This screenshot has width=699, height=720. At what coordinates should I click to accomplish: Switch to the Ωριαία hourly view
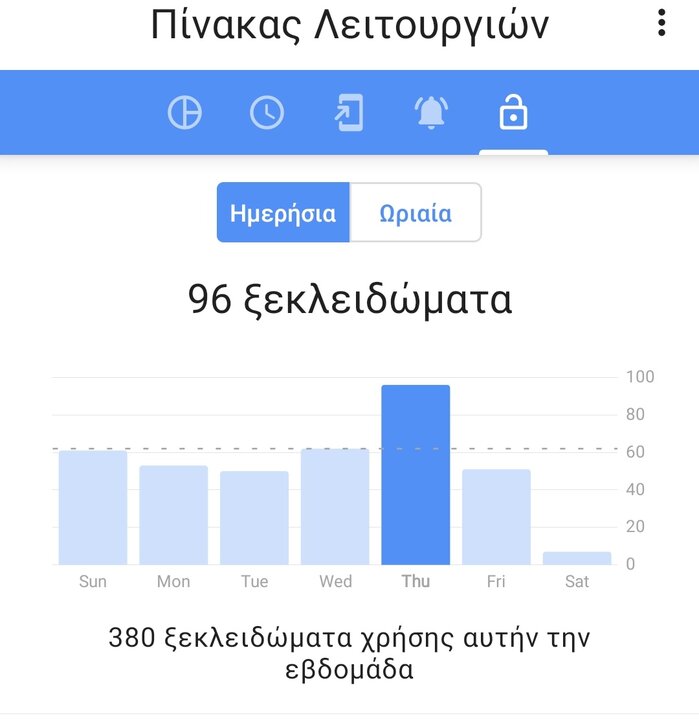click(x=415, y=213)
